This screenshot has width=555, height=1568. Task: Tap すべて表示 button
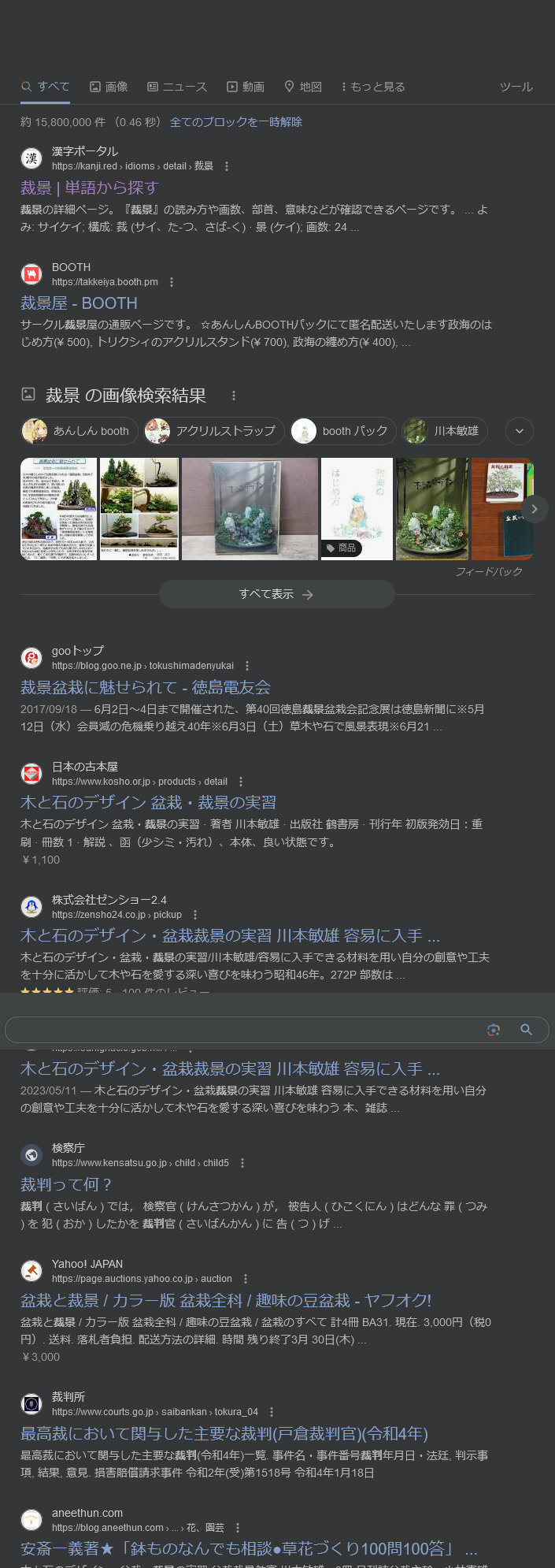pos(276,594)
